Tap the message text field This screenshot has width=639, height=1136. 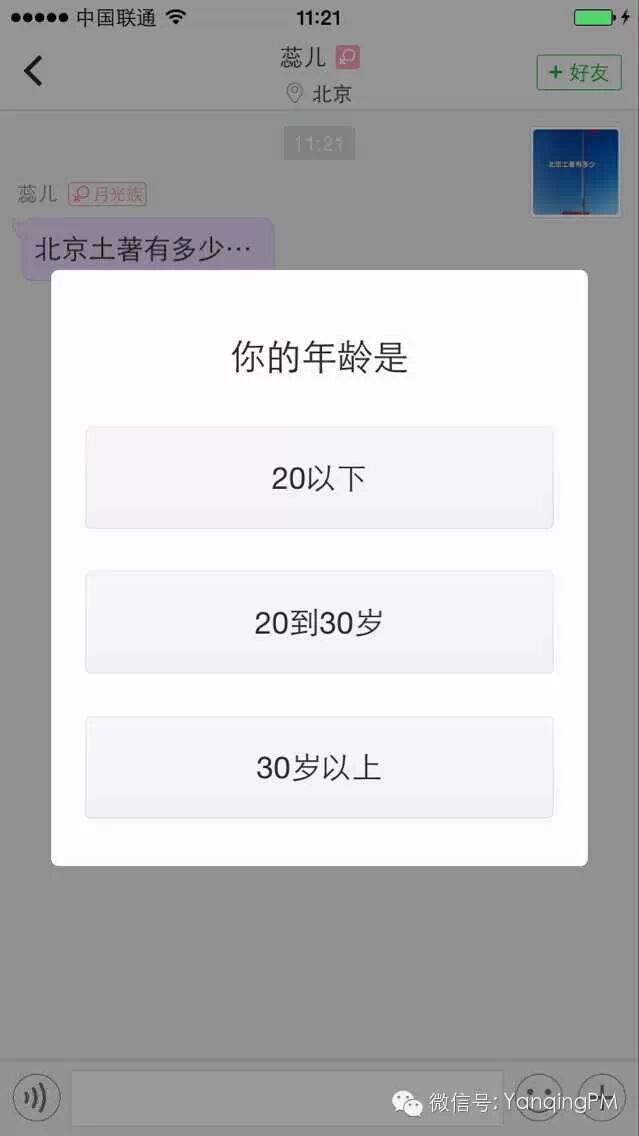tap(286, 1098)
